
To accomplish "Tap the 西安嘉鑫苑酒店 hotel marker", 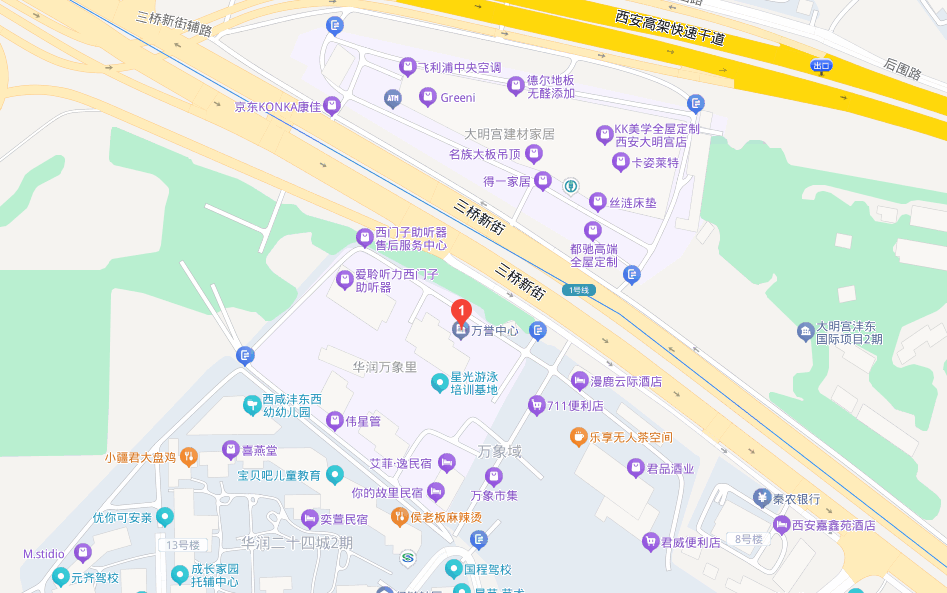I will [782, 524].
